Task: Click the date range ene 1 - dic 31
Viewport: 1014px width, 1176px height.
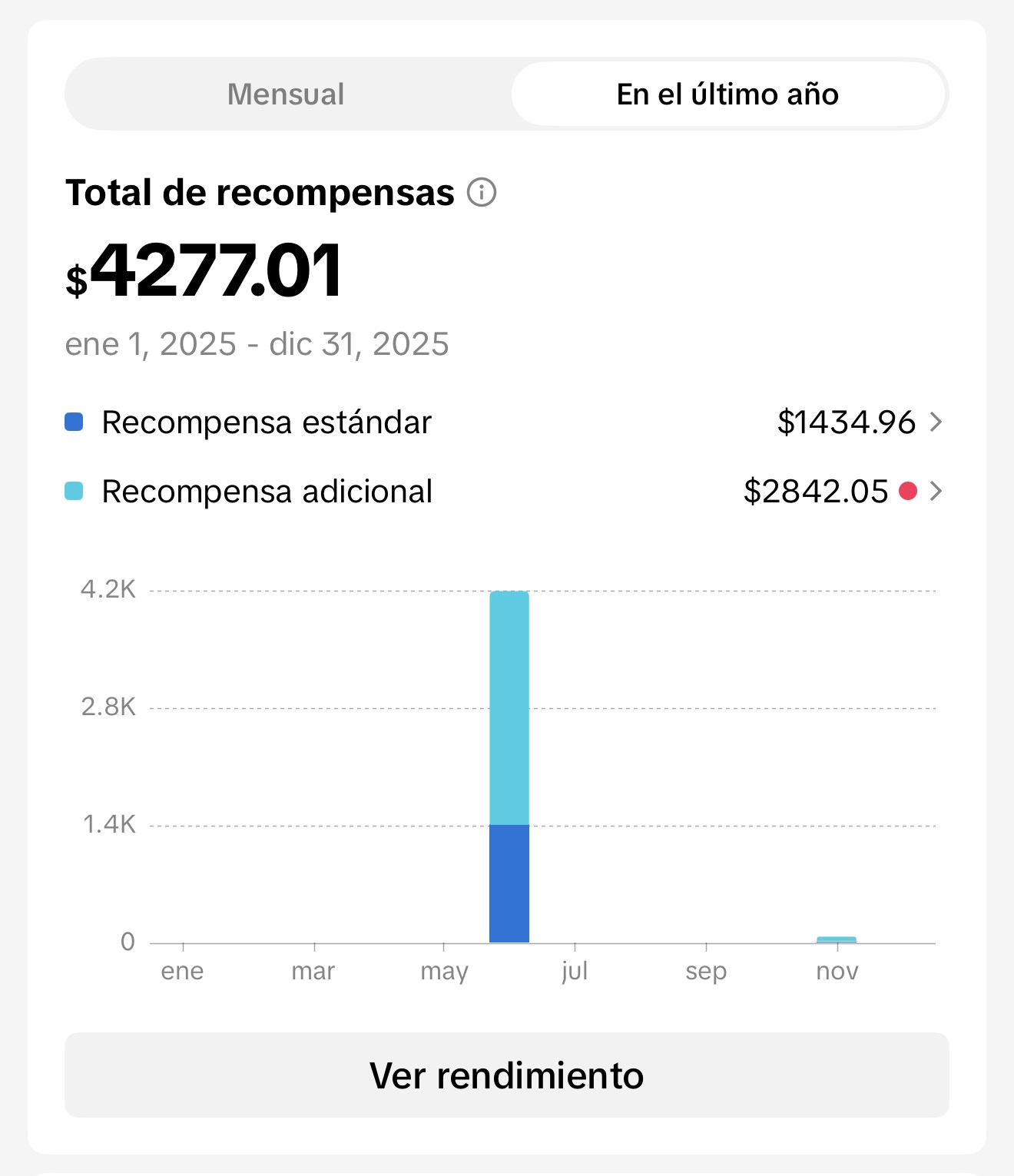Action: [257, 343]
